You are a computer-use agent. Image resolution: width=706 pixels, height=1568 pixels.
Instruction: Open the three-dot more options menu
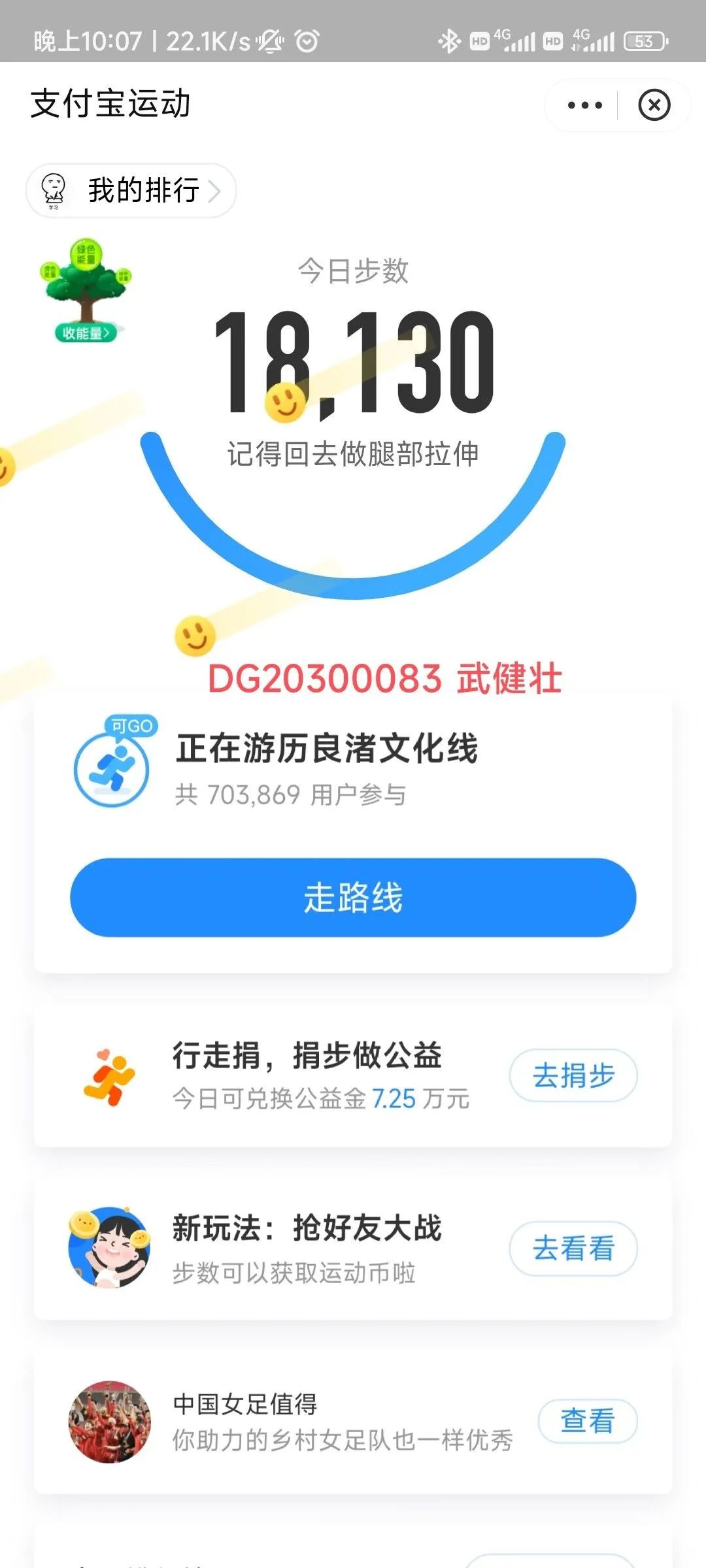[x=584, y=105]
